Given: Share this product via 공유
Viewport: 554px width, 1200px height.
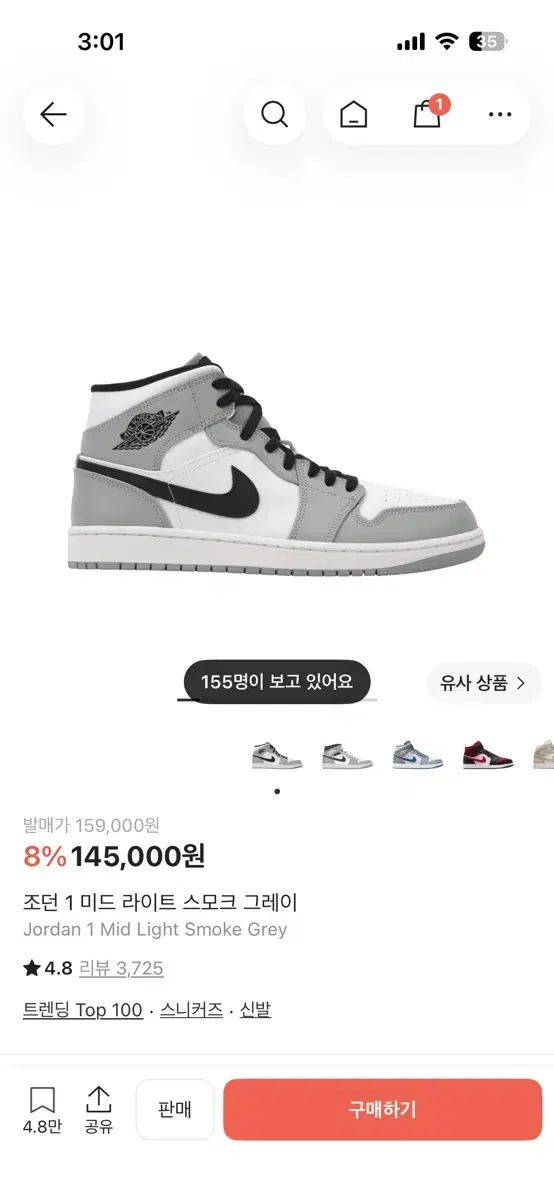Looking at the screenshot, I should [98, 1110].
